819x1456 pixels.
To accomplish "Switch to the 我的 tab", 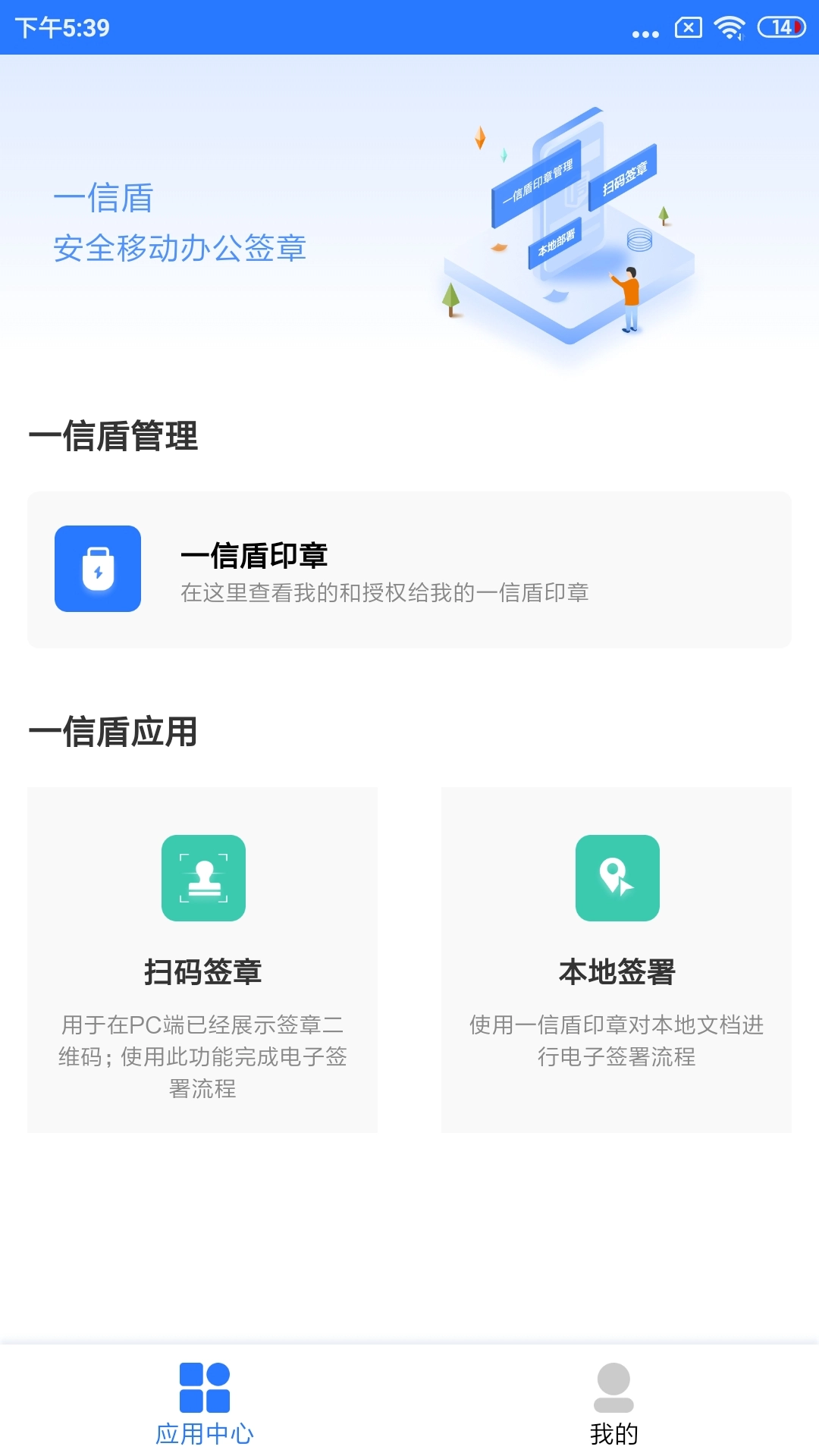I will point(616,1410).
